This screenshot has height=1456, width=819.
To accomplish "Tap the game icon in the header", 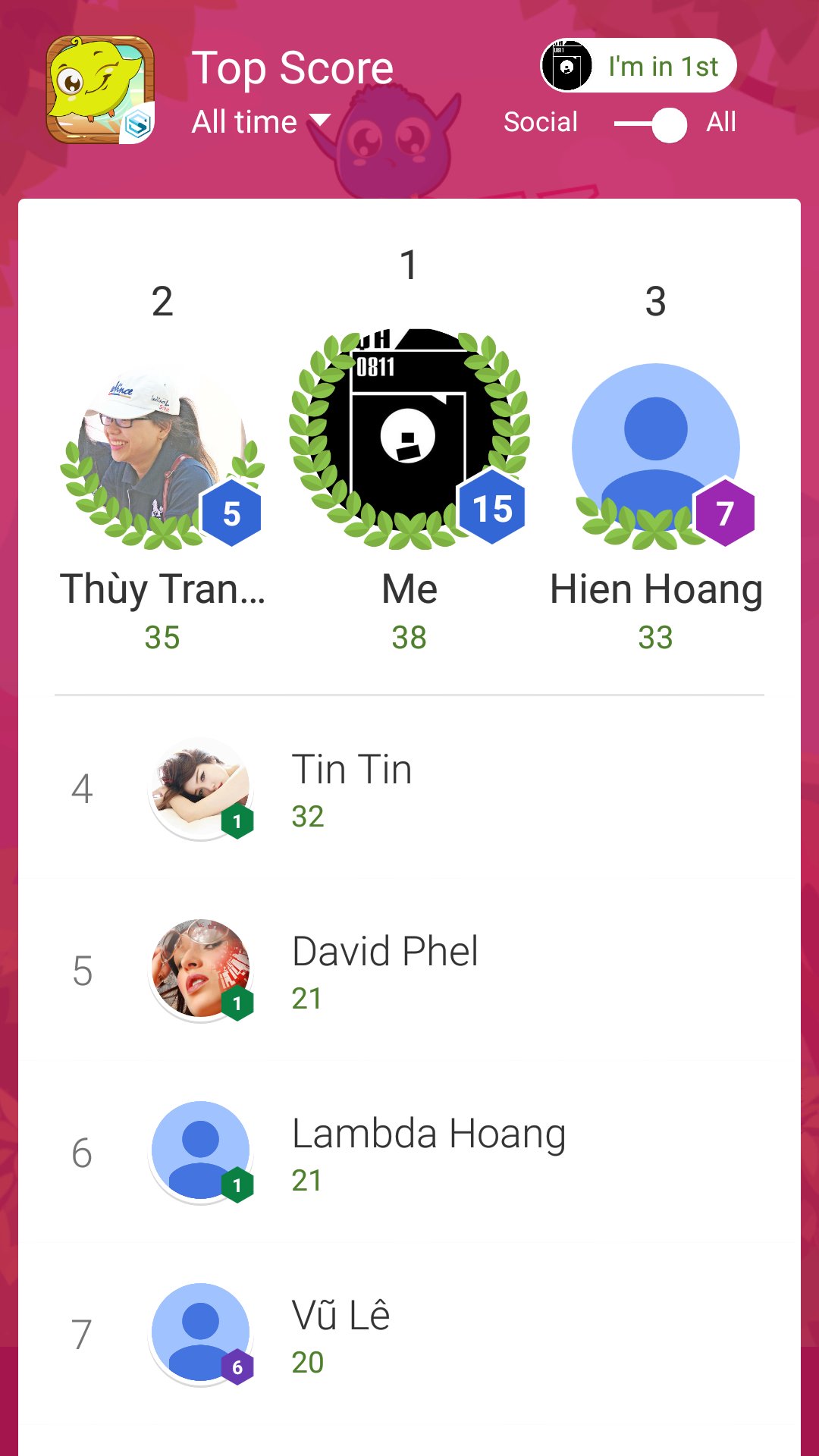I will tap(100, 89).
